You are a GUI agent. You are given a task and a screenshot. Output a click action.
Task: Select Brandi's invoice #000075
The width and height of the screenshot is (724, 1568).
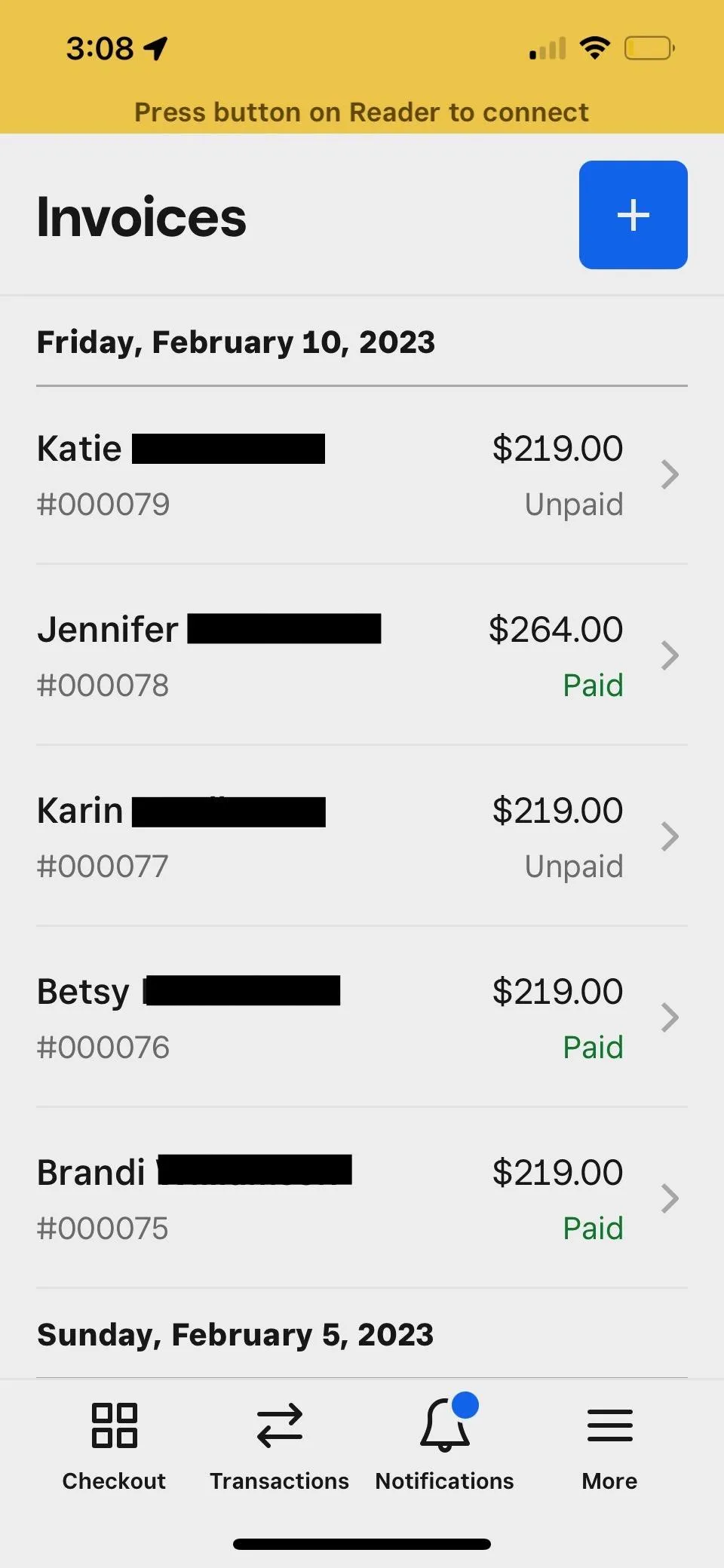(362, 1198)
